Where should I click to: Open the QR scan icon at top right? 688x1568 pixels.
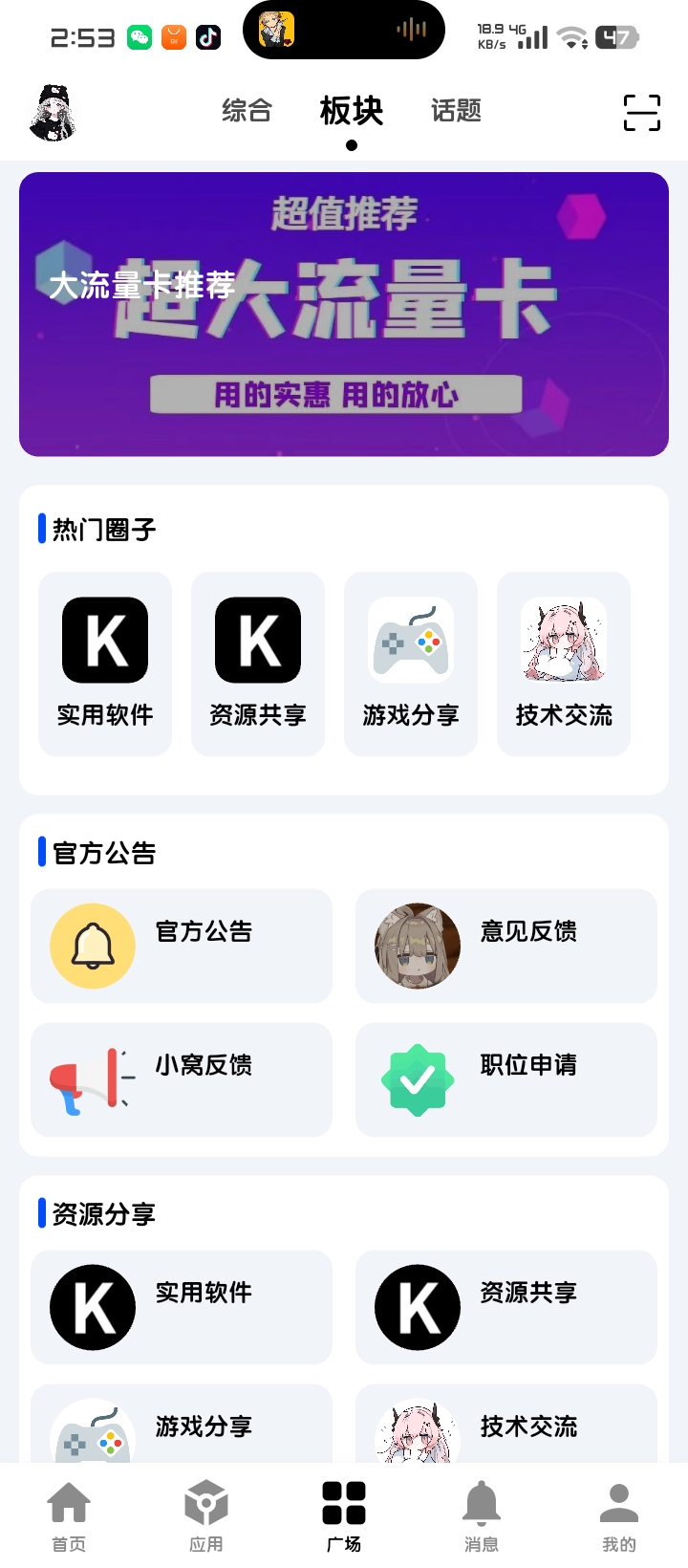641,112
